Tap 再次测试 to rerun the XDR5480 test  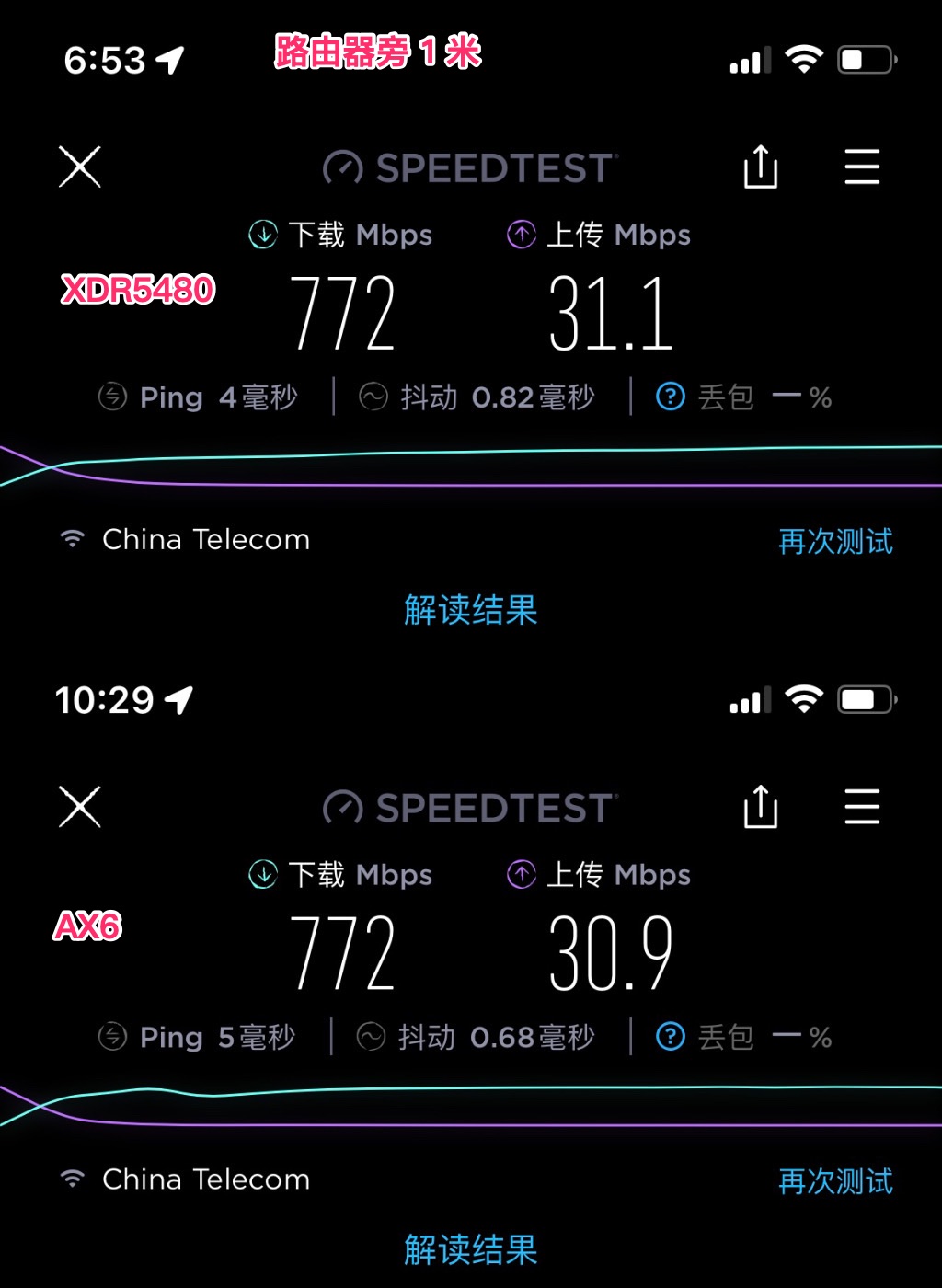pos(834,542)
